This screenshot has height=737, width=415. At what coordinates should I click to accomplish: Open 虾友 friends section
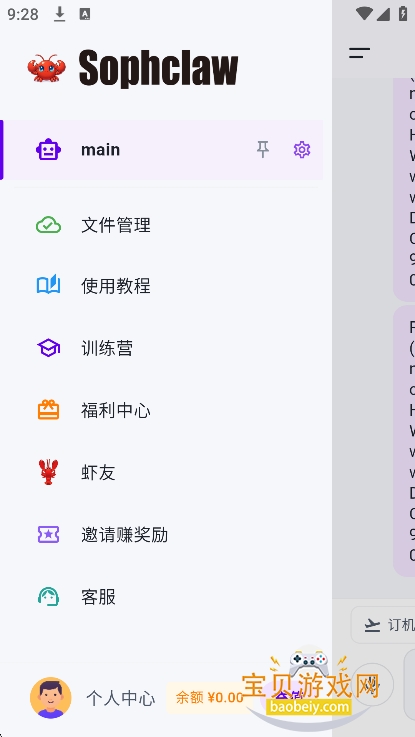point(162,472)
